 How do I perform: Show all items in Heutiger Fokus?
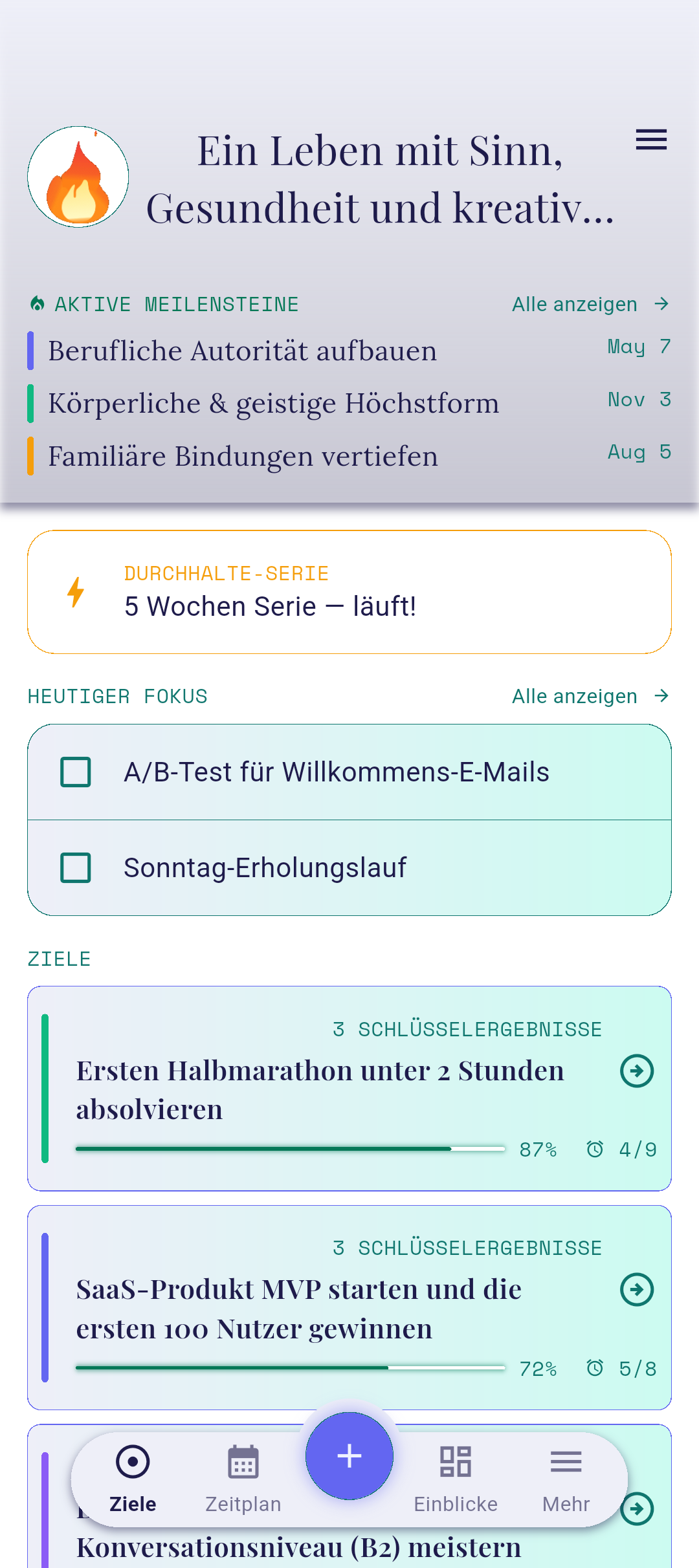point(590,696)
